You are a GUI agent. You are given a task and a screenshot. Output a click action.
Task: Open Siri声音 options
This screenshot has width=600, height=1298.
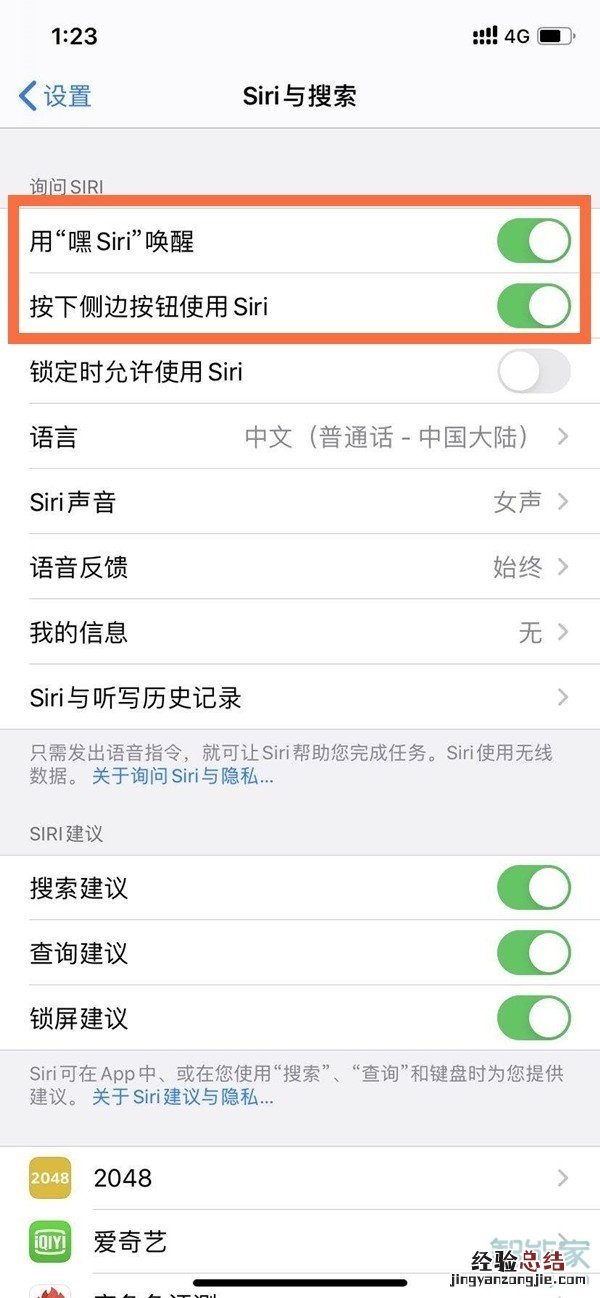click(x=300, y=502)
